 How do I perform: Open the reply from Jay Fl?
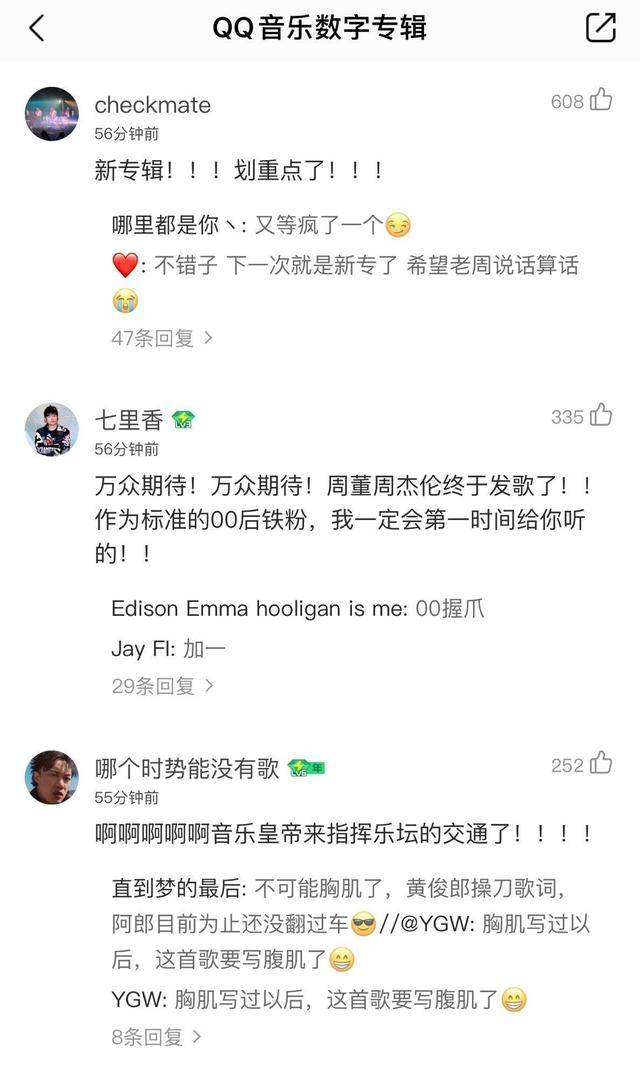click(x=169, y=649)
